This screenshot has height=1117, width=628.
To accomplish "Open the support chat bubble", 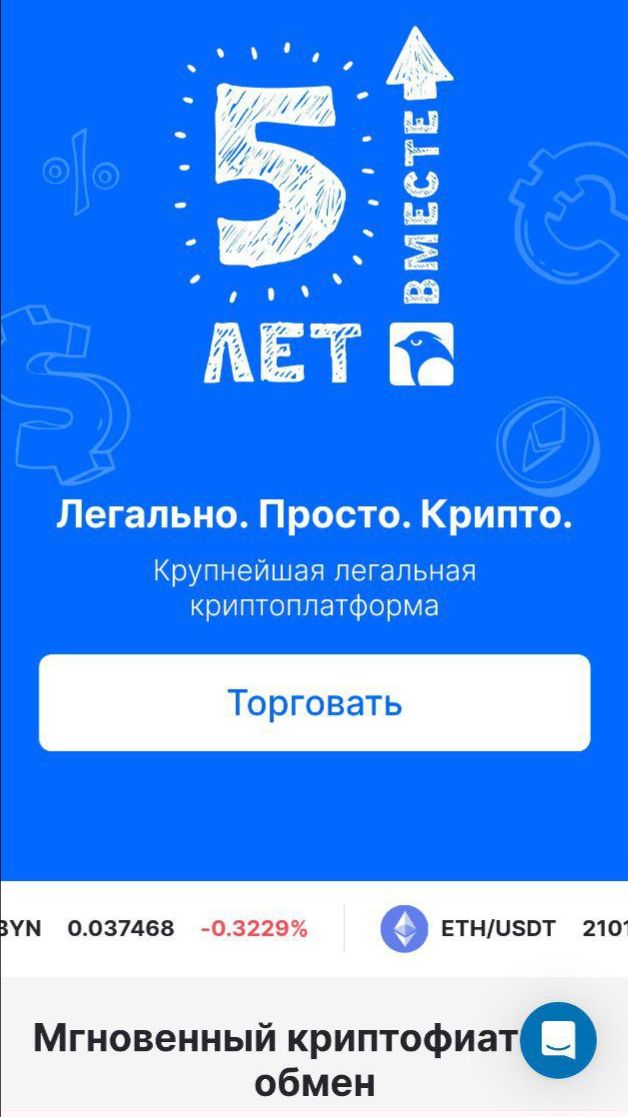I will (558, 1040).
